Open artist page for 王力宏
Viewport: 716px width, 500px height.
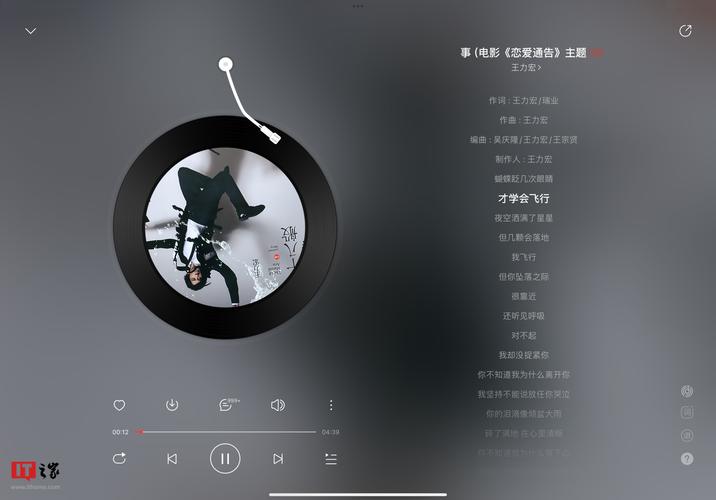pos(526,68)
